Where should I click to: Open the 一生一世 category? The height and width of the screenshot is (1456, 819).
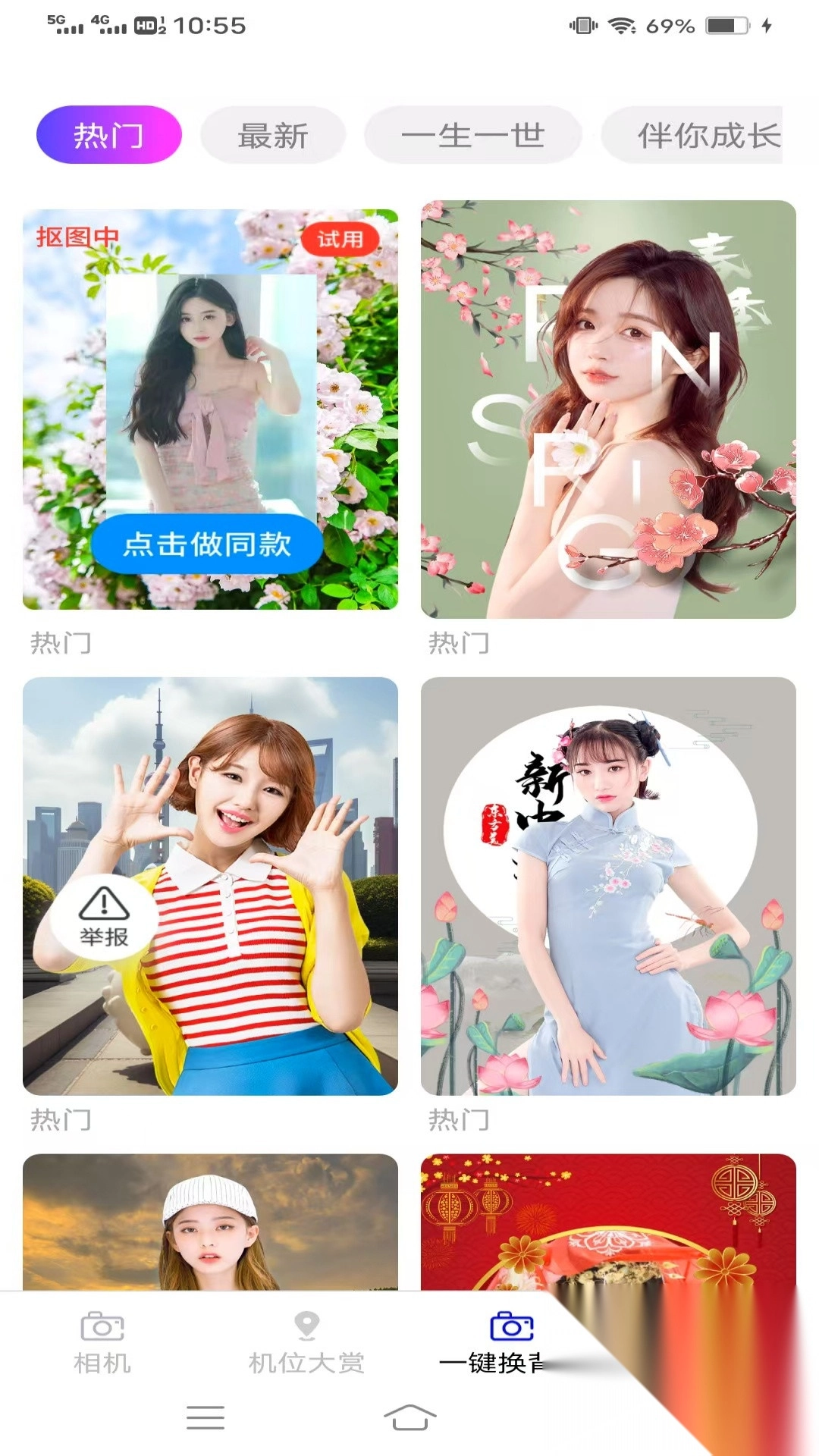(x=472, y=135)
